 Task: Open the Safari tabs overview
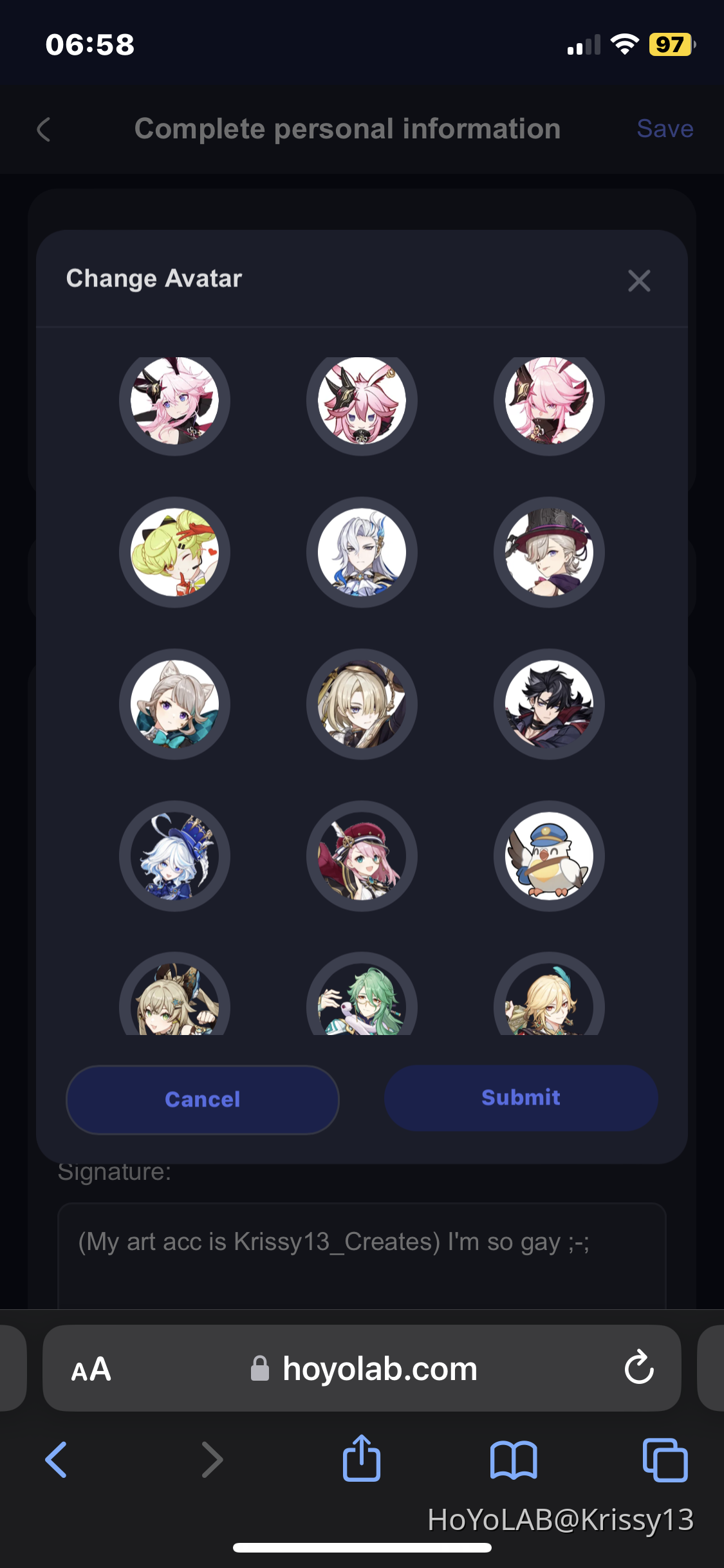(x=665, y=1459)
